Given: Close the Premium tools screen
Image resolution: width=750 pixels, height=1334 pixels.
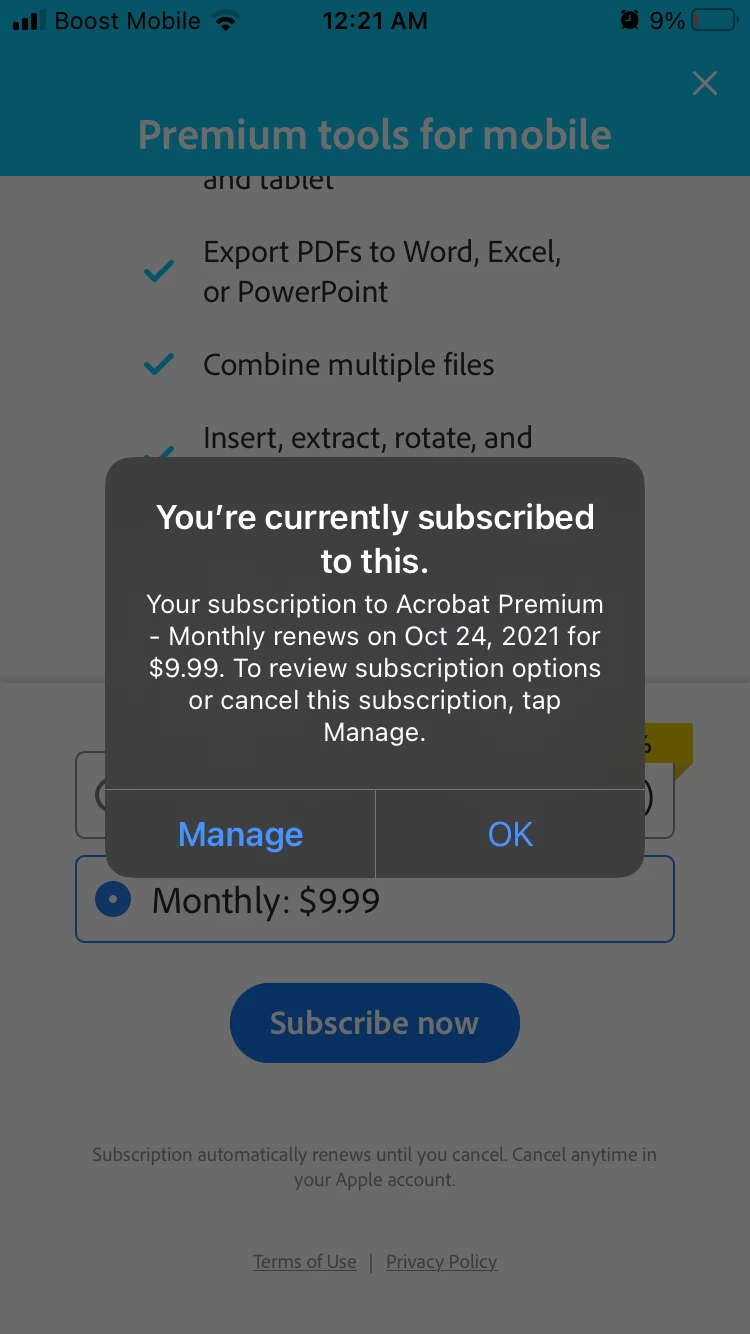Looking at the screenshot, I should tap(705, 83).
